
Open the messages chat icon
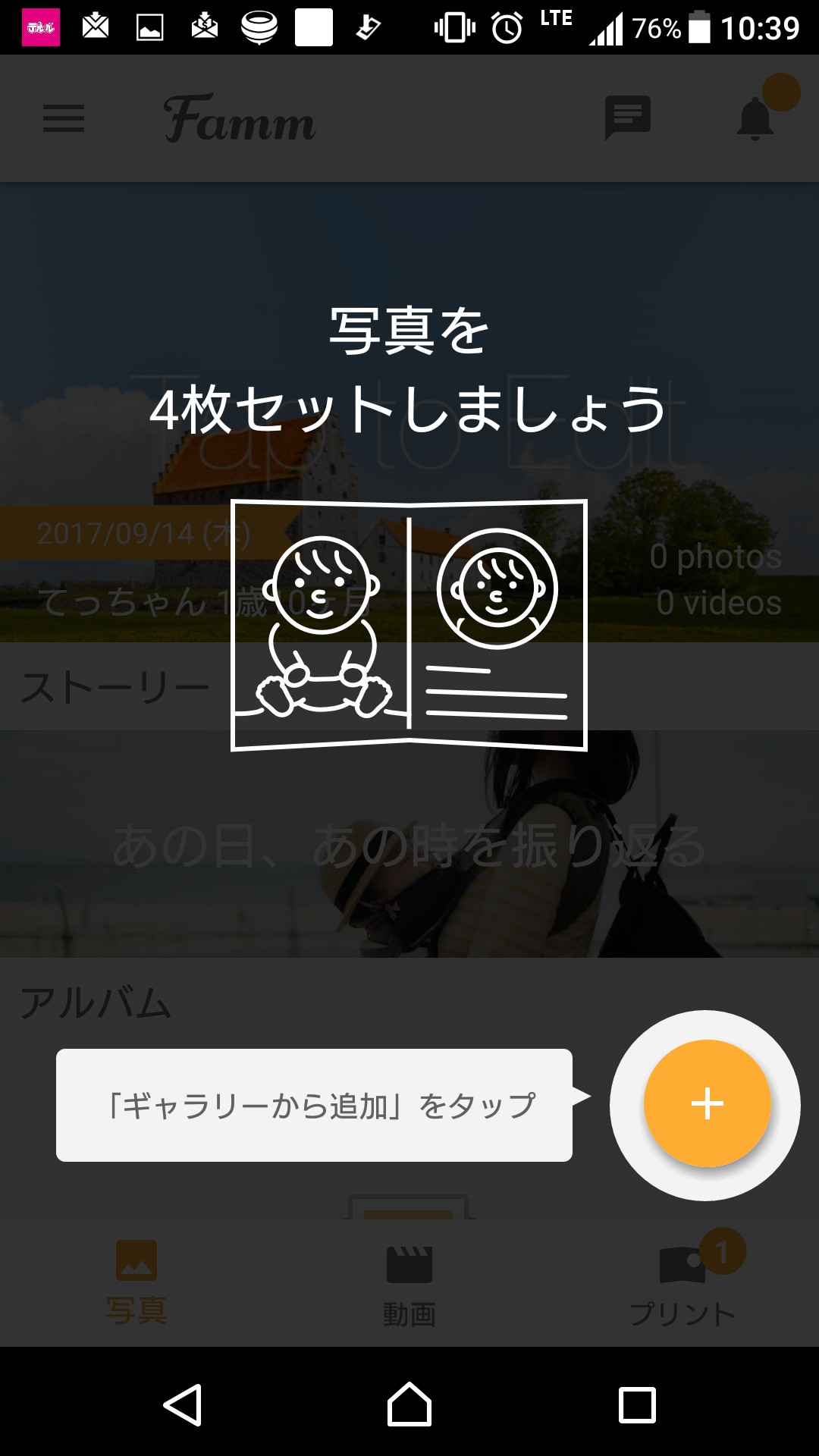(627, 118)
